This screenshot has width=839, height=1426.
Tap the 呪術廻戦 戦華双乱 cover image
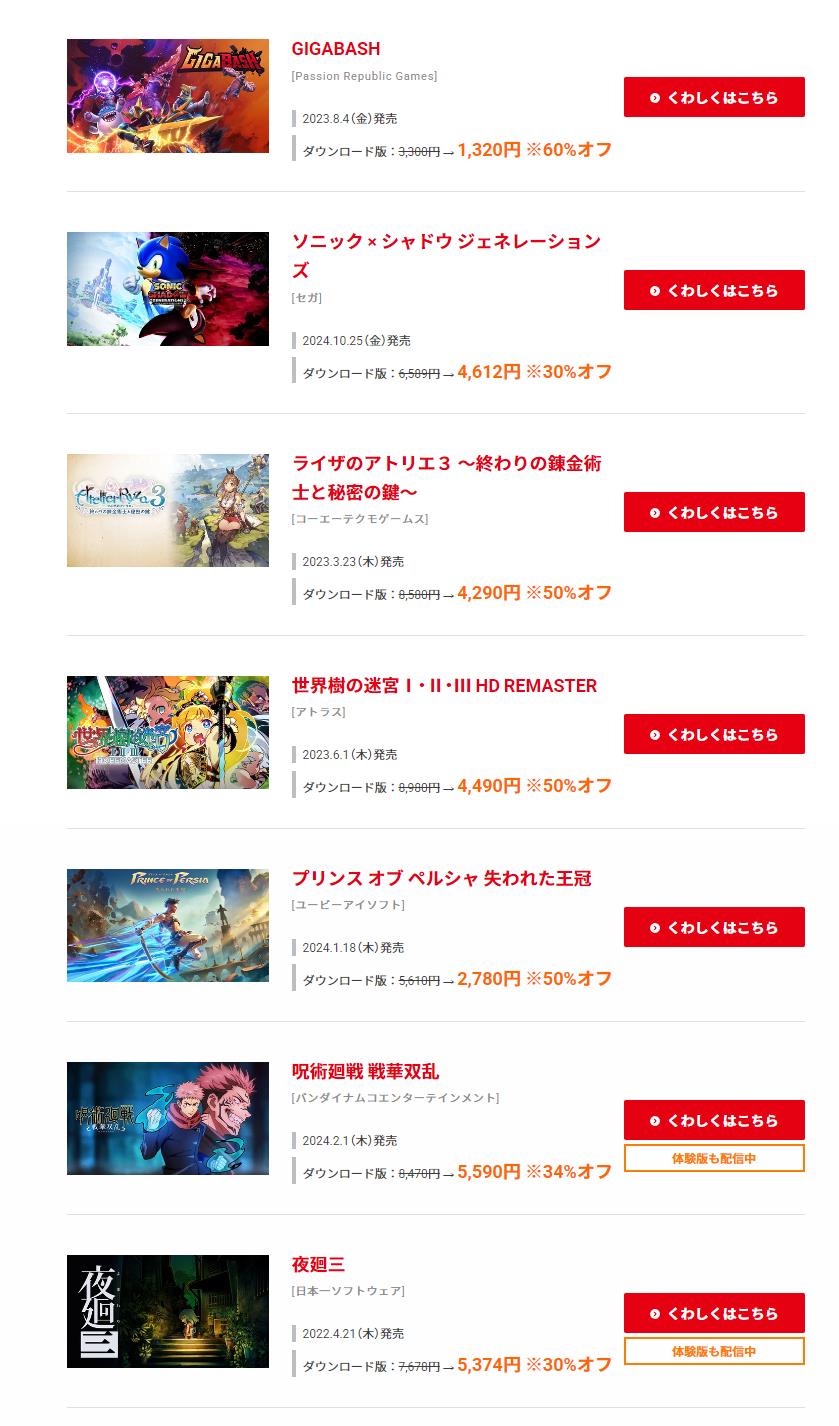point(168,1118)
